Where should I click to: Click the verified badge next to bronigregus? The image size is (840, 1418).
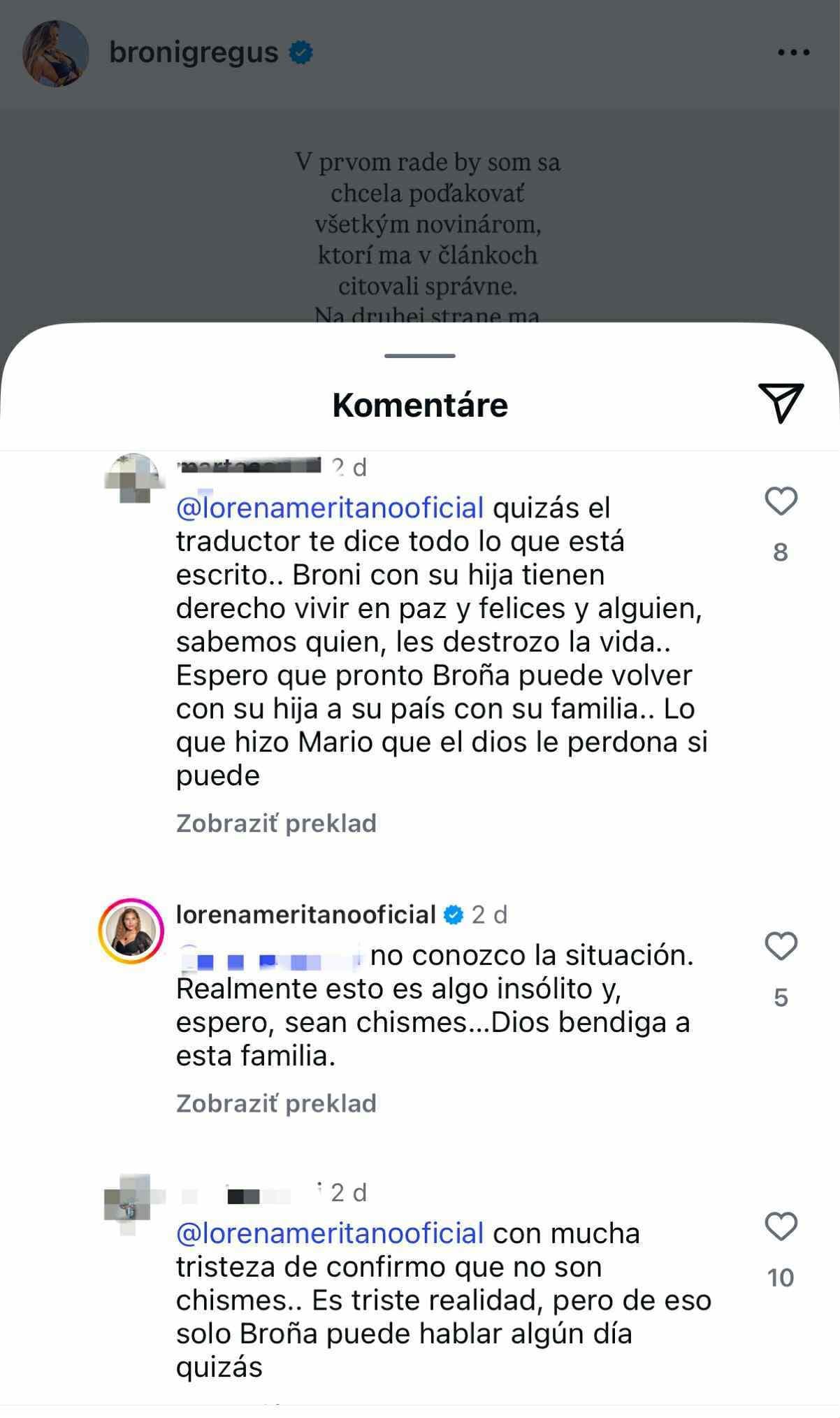tap(300, 52)
